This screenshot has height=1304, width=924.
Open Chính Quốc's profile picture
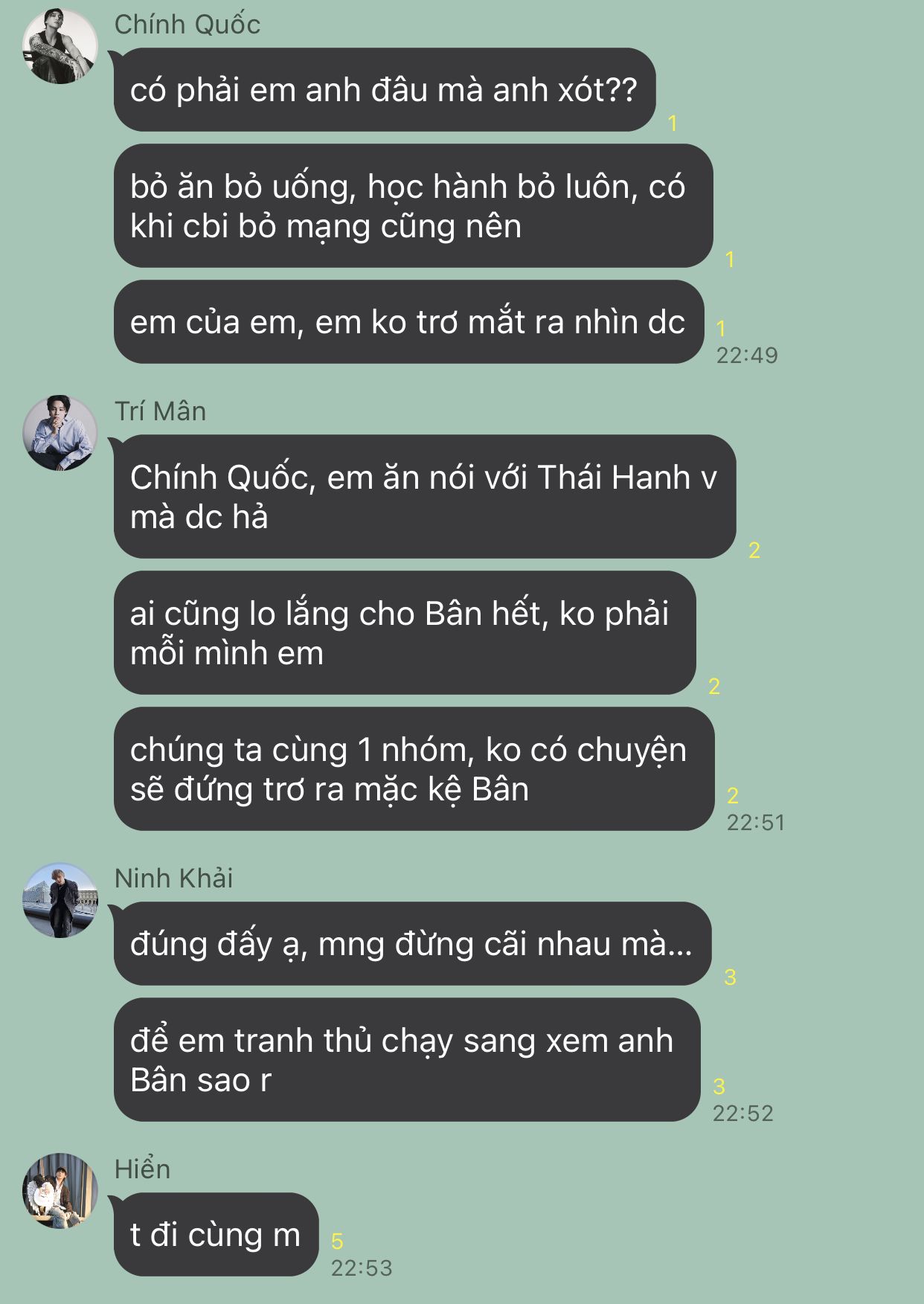click(x=60, y=46)
